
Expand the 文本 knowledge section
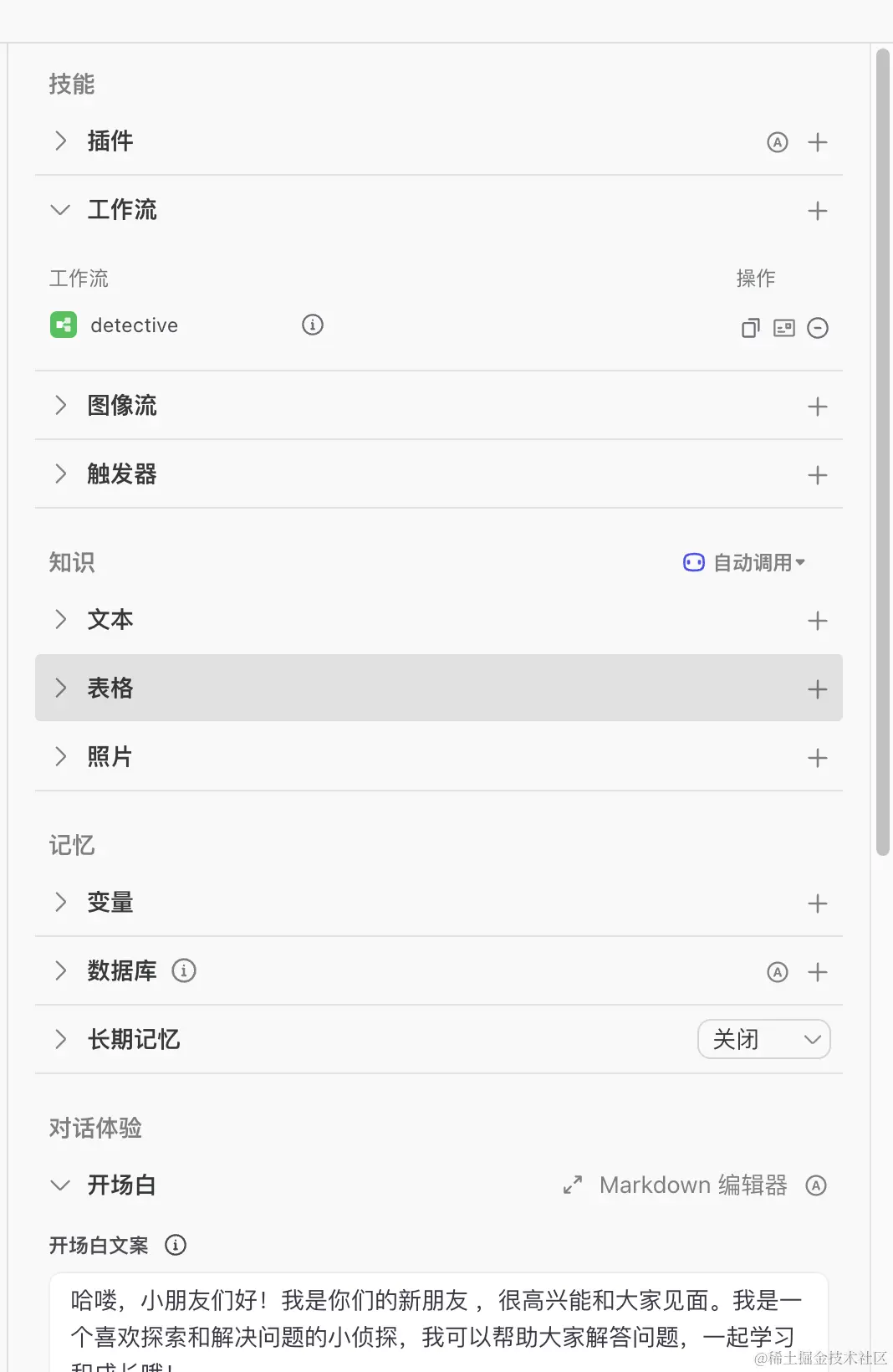point(60,619)
